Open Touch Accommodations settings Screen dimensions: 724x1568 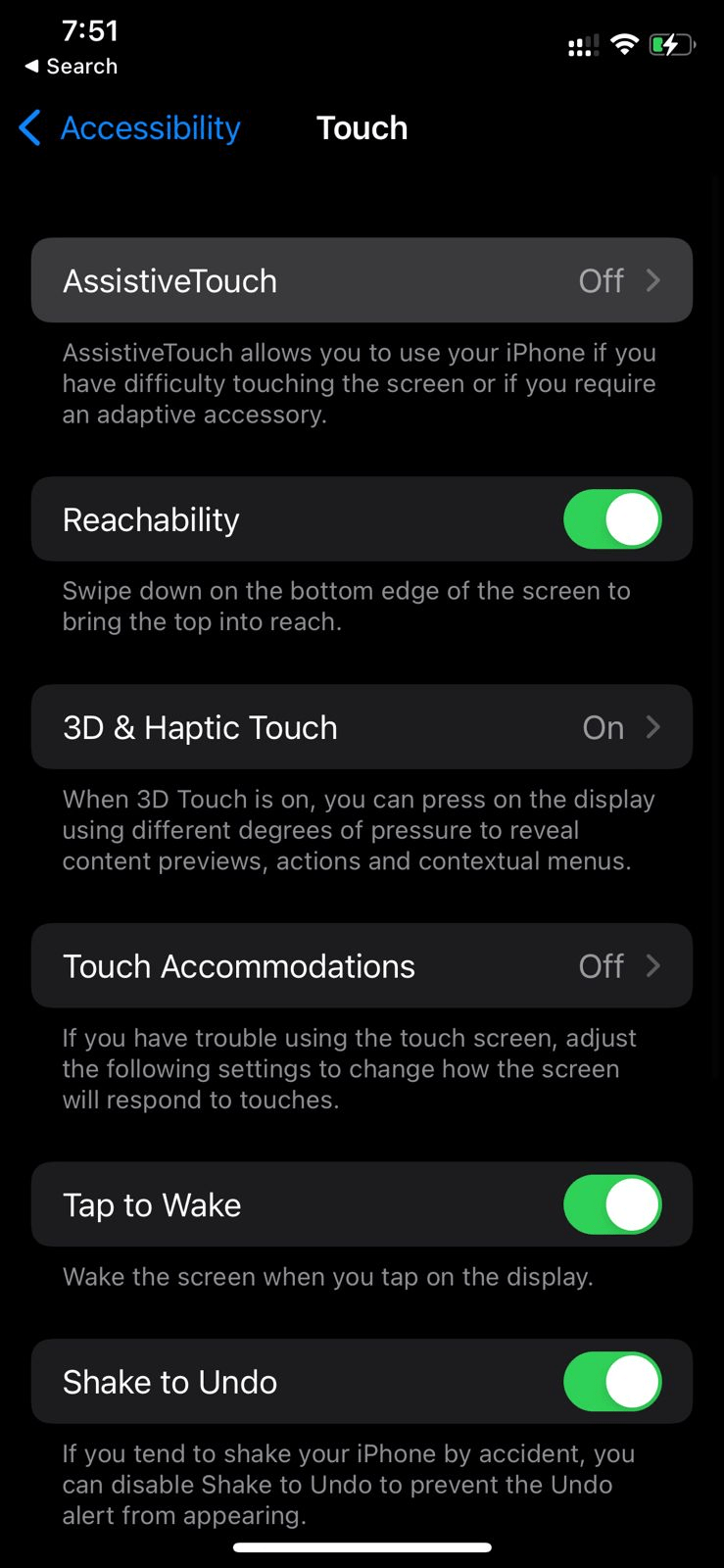point(362,966)
